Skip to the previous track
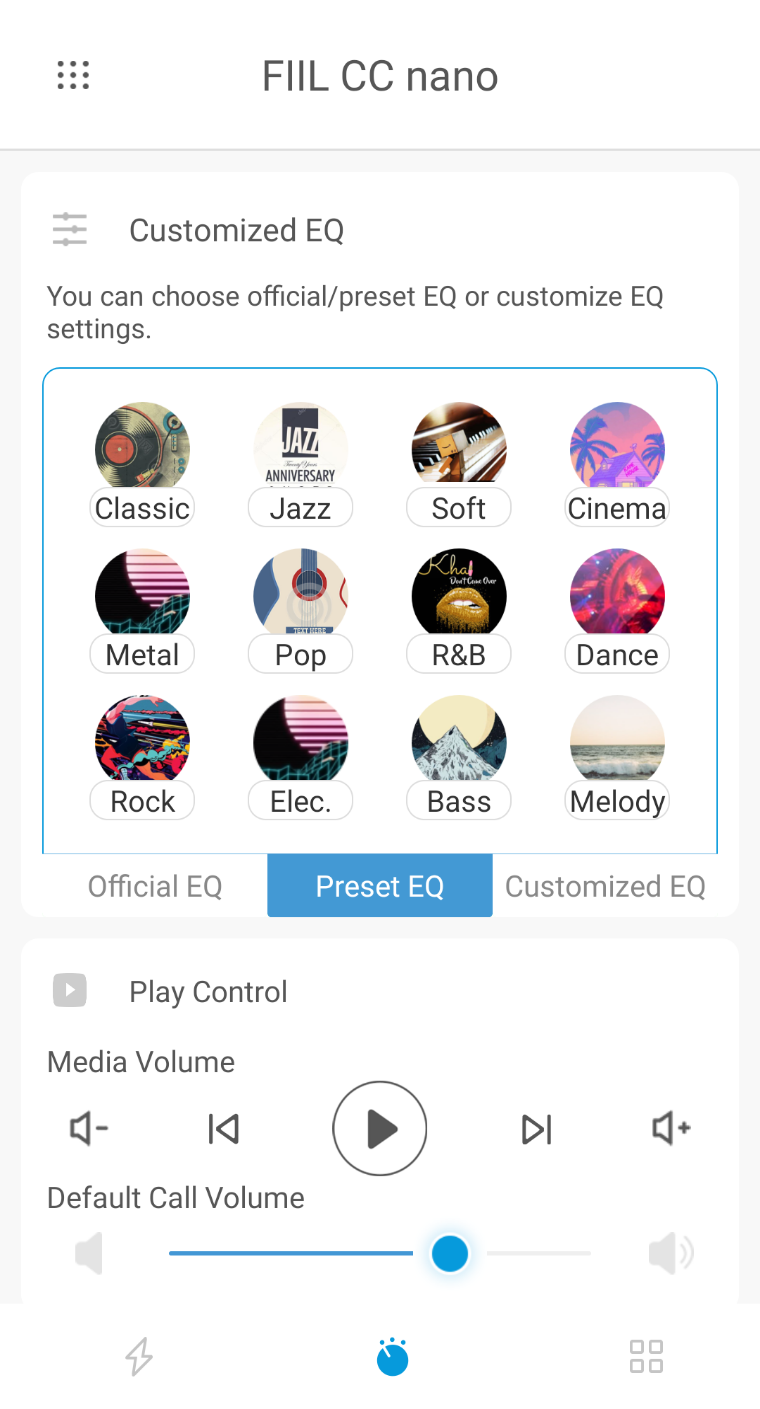 tap(223, 1129)
